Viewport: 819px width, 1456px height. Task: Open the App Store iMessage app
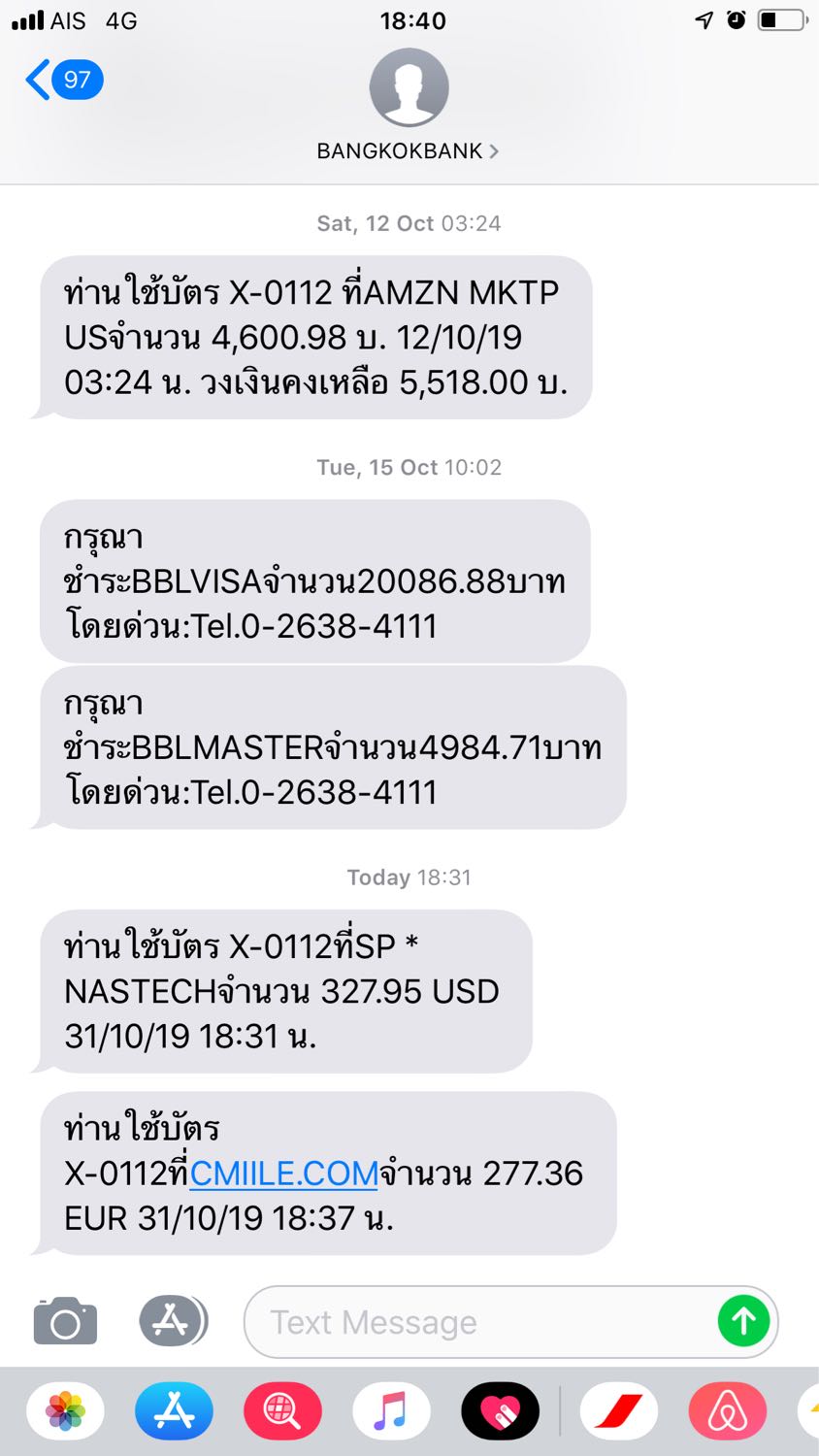[174, 1411]
